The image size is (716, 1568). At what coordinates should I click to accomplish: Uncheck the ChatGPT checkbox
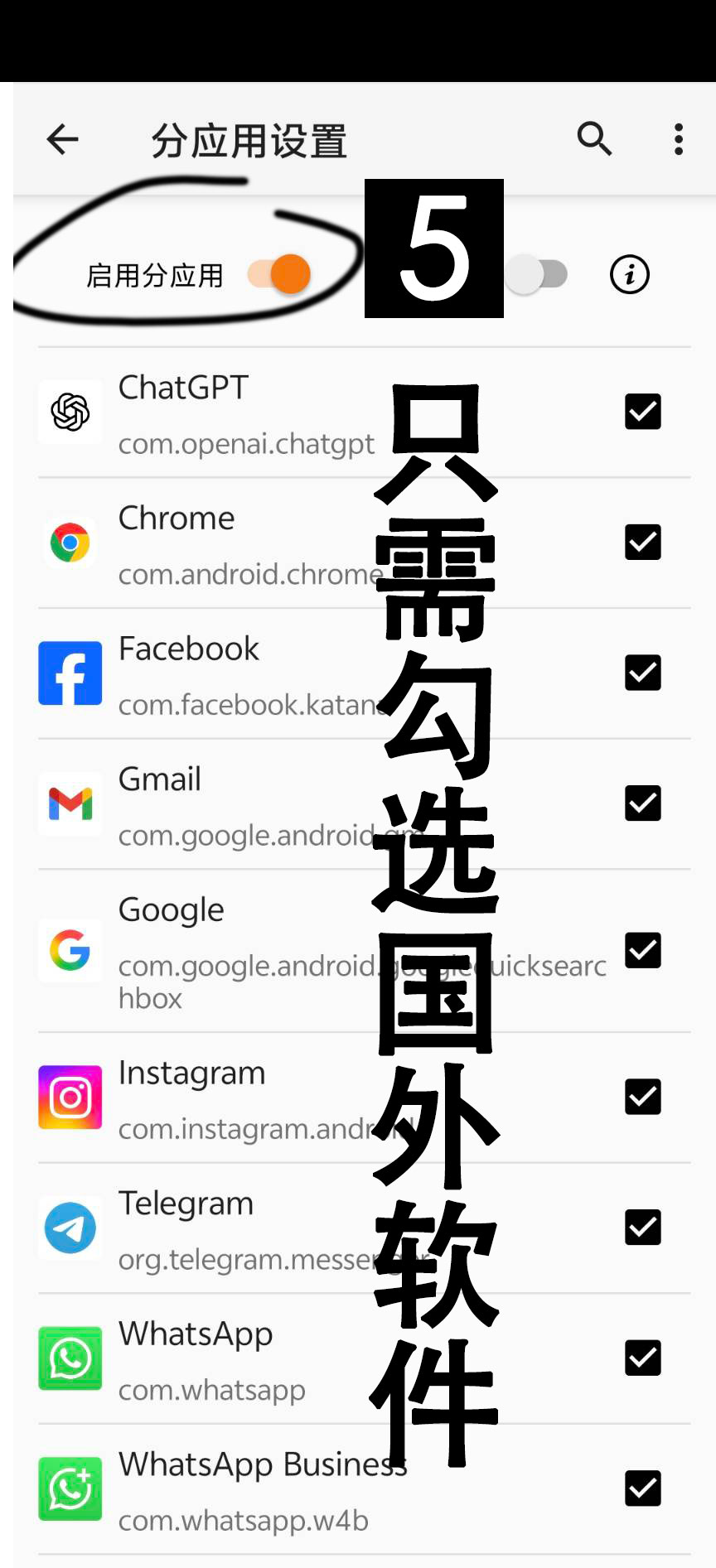click(642, 412)
